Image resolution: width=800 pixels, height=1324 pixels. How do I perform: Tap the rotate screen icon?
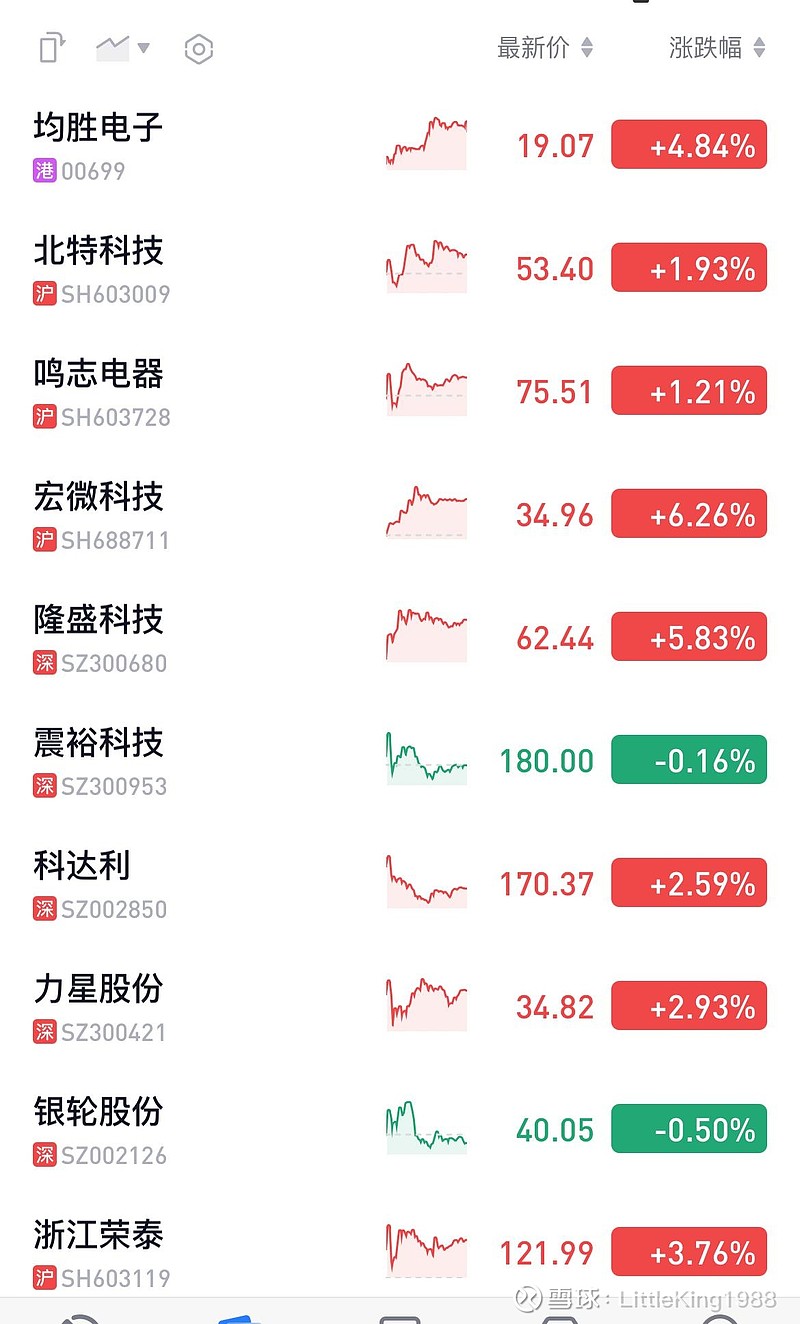pos(52,48)
